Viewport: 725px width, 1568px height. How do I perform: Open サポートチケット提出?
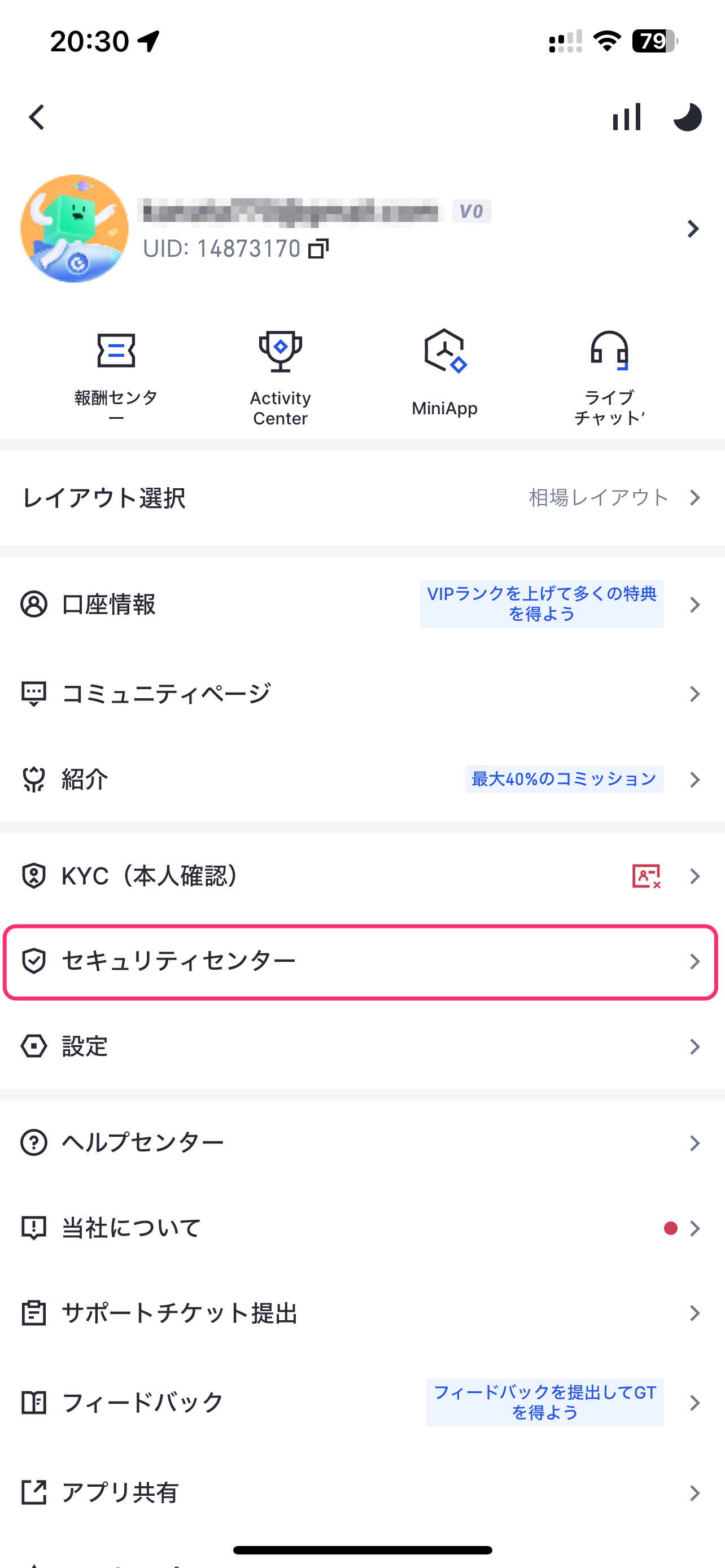pos(362,1313)
